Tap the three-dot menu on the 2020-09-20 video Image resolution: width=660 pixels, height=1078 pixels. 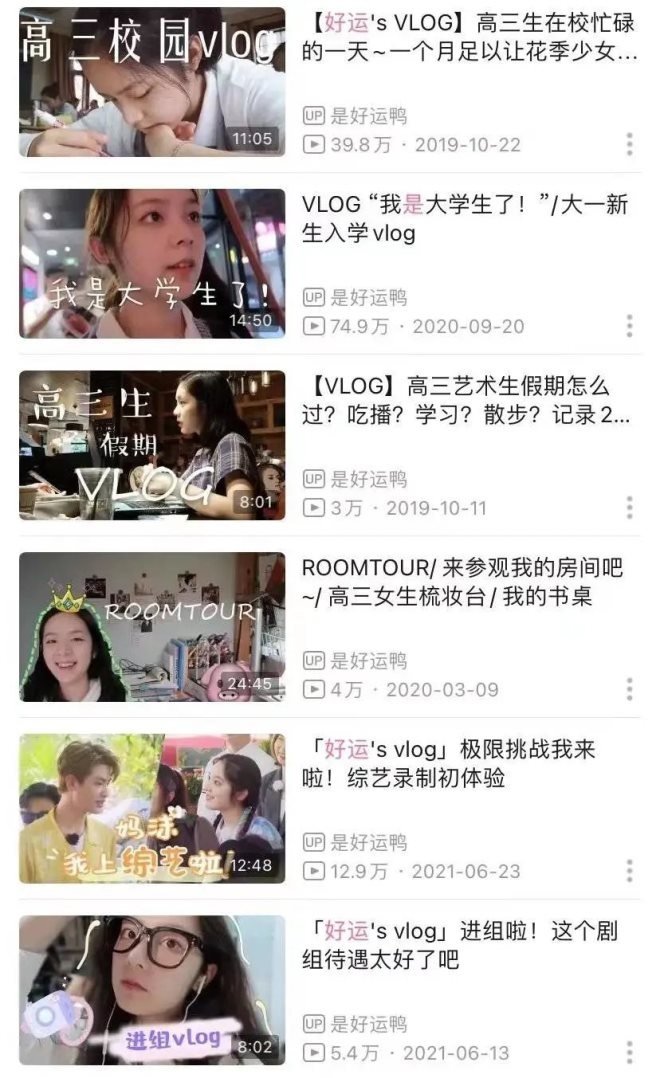point(629,326)
